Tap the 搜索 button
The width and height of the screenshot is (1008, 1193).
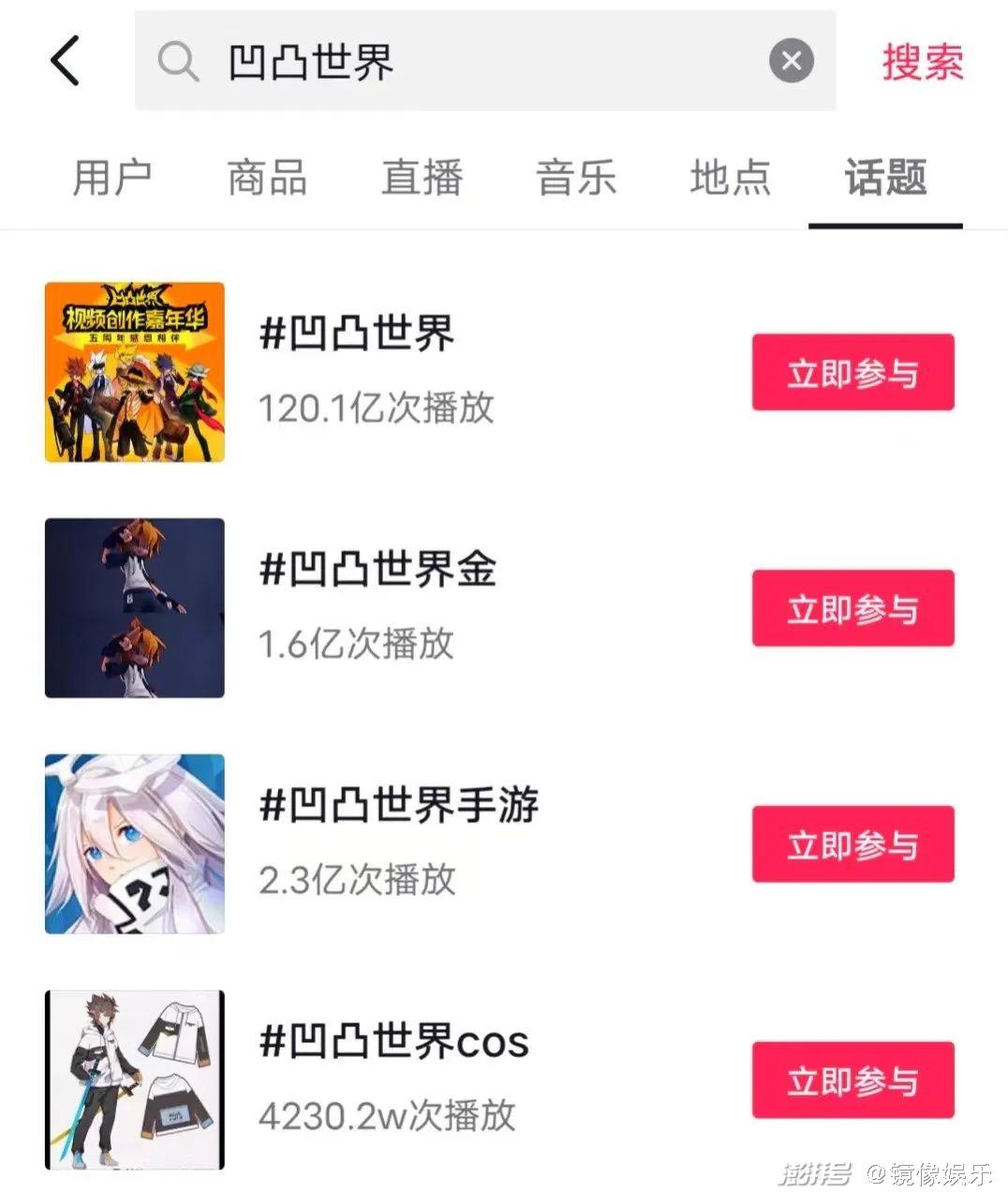click(x=922, y=62)
